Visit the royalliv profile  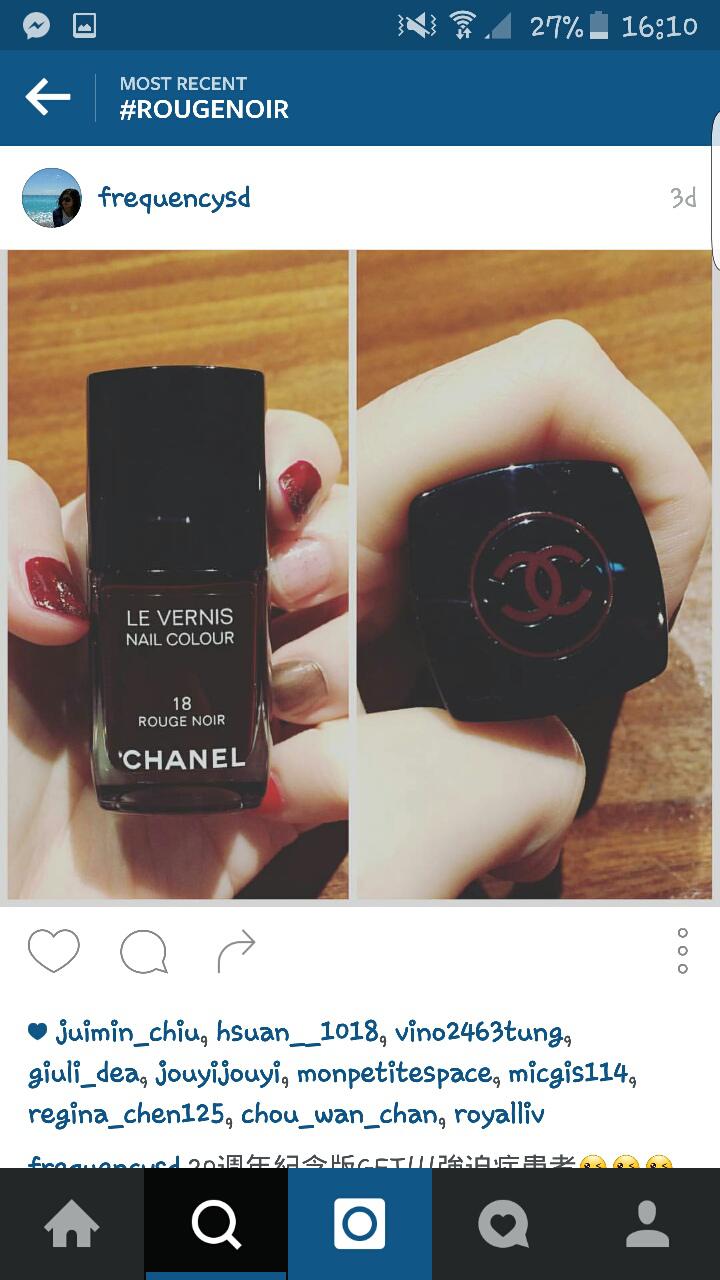pyautogui.click(x=500, y=1114)
